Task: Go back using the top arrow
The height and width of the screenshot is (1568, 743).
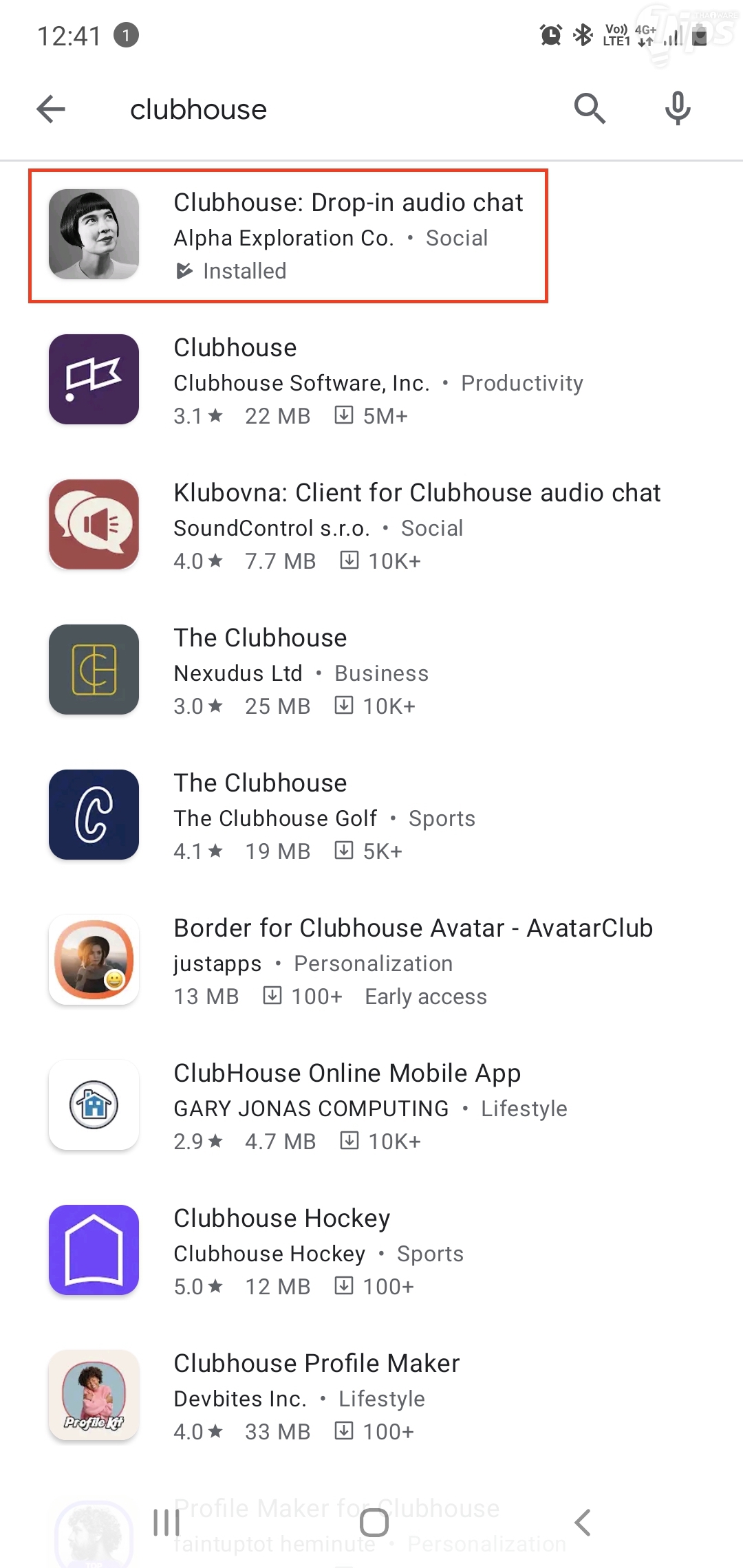Action: [x=51, y=109]
